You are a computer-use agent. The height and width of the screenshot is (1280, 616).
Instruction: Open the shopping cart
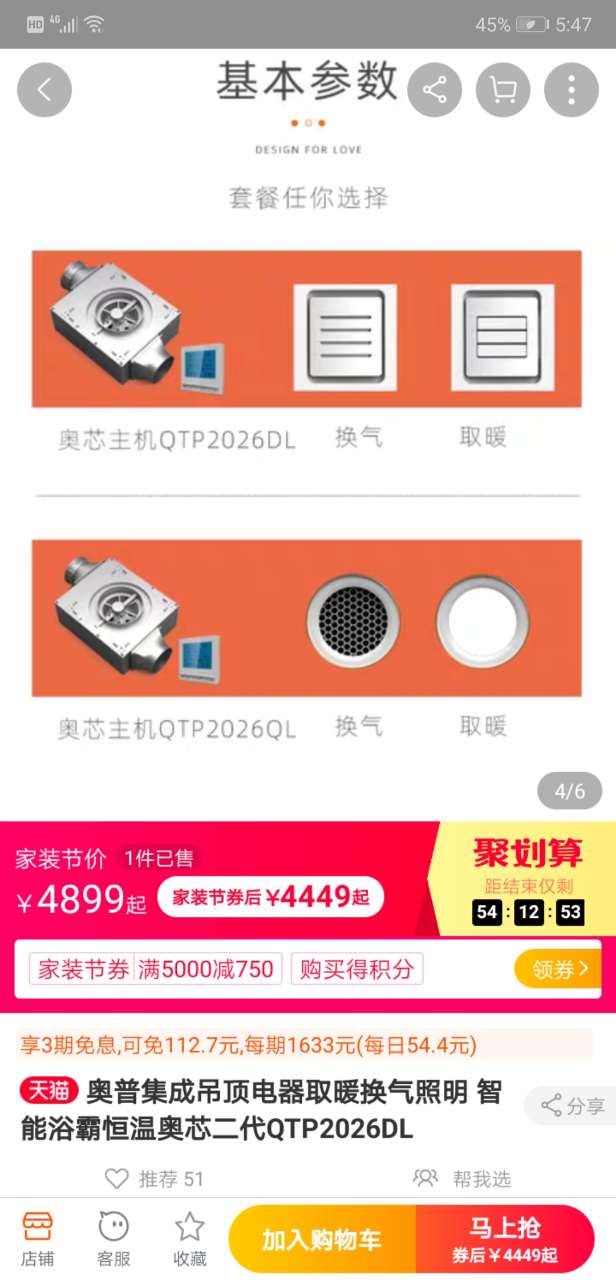503,90
